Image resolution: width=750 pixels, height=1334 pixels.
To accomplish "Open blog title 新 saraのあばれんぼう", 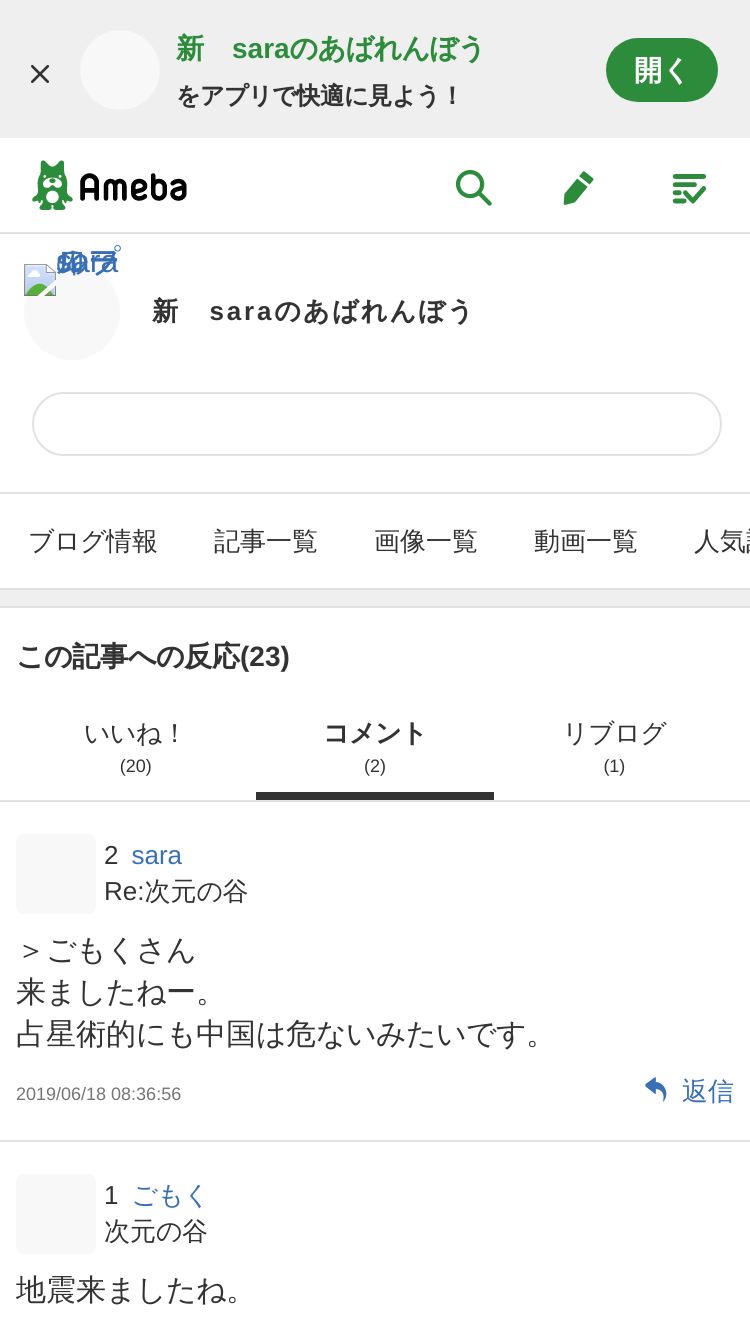I will [x=312, y=311].
